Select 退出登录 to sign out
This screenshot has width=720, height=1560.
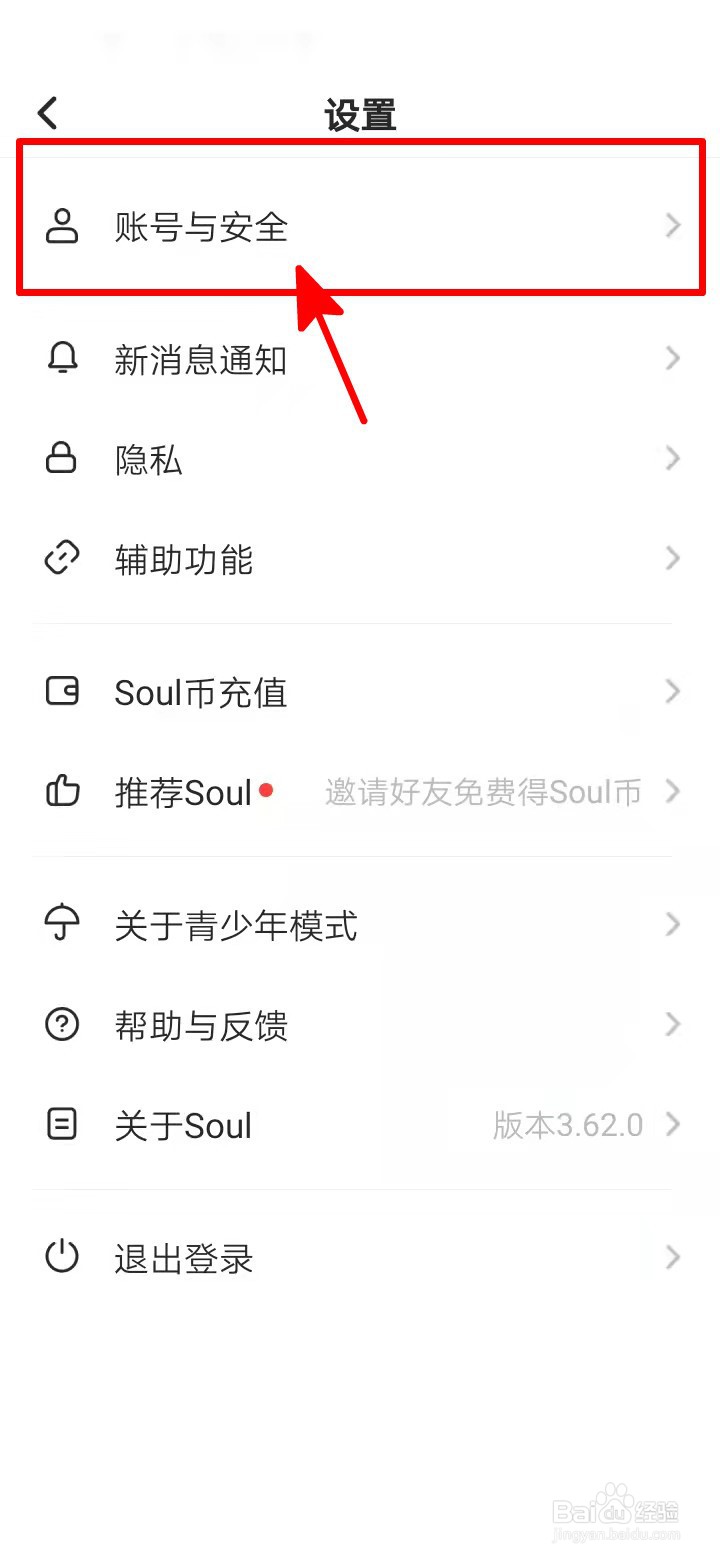tap(360, 1258)
